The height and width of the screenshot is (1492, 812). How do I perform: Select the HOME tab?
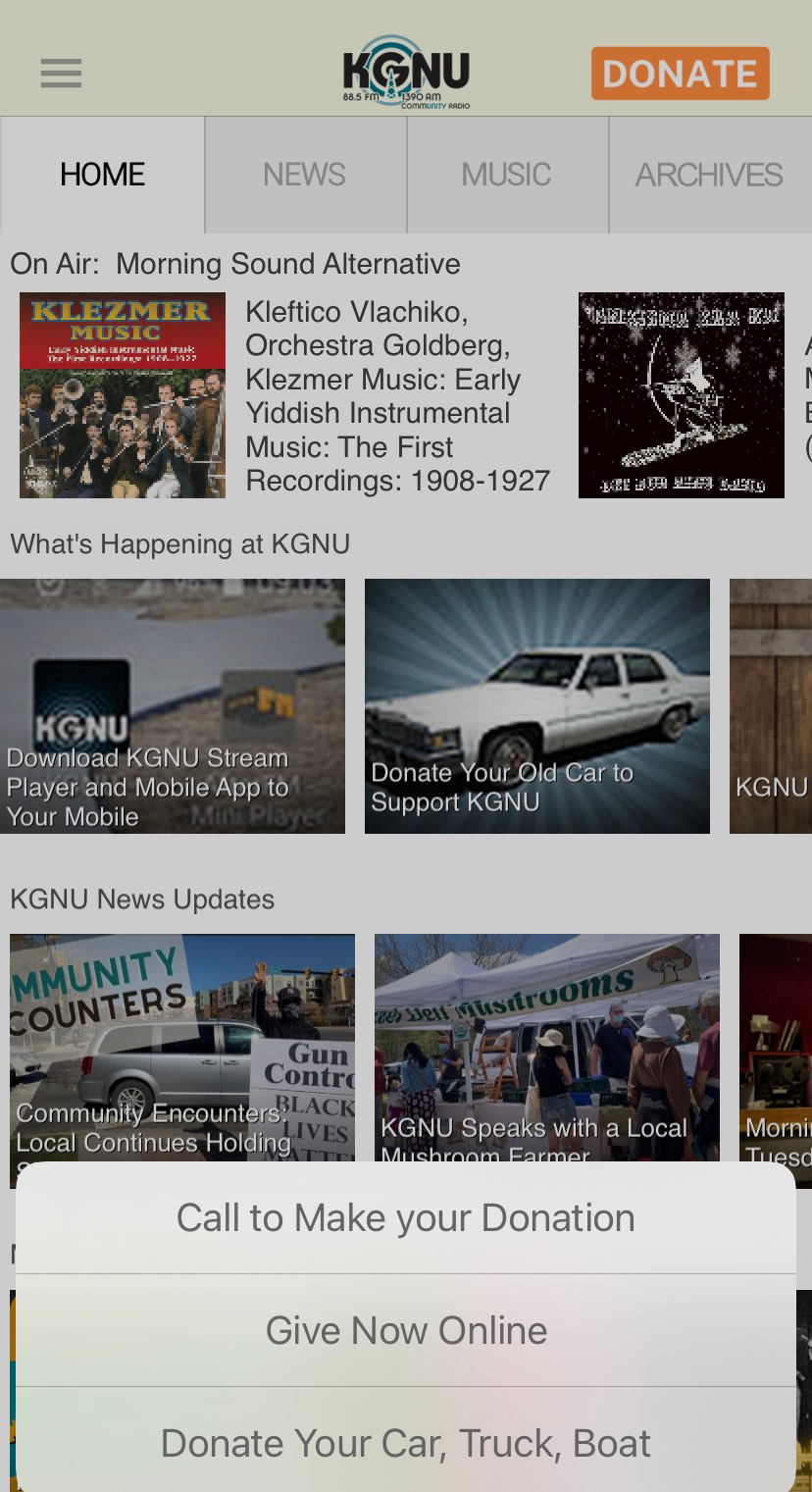pyautogui.click(x=102, y=175)
